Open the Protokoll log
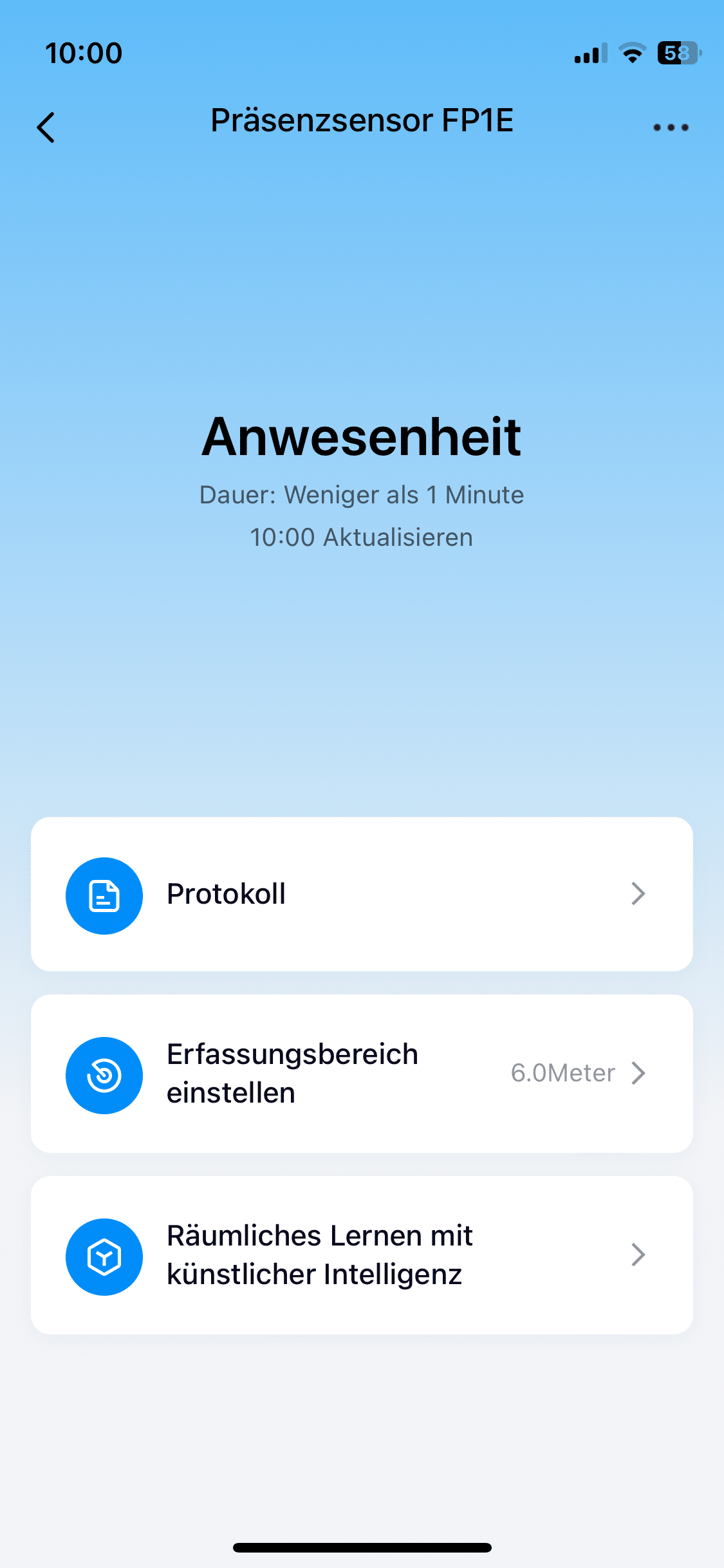The image size is (724, 1568). click(362, 894)
